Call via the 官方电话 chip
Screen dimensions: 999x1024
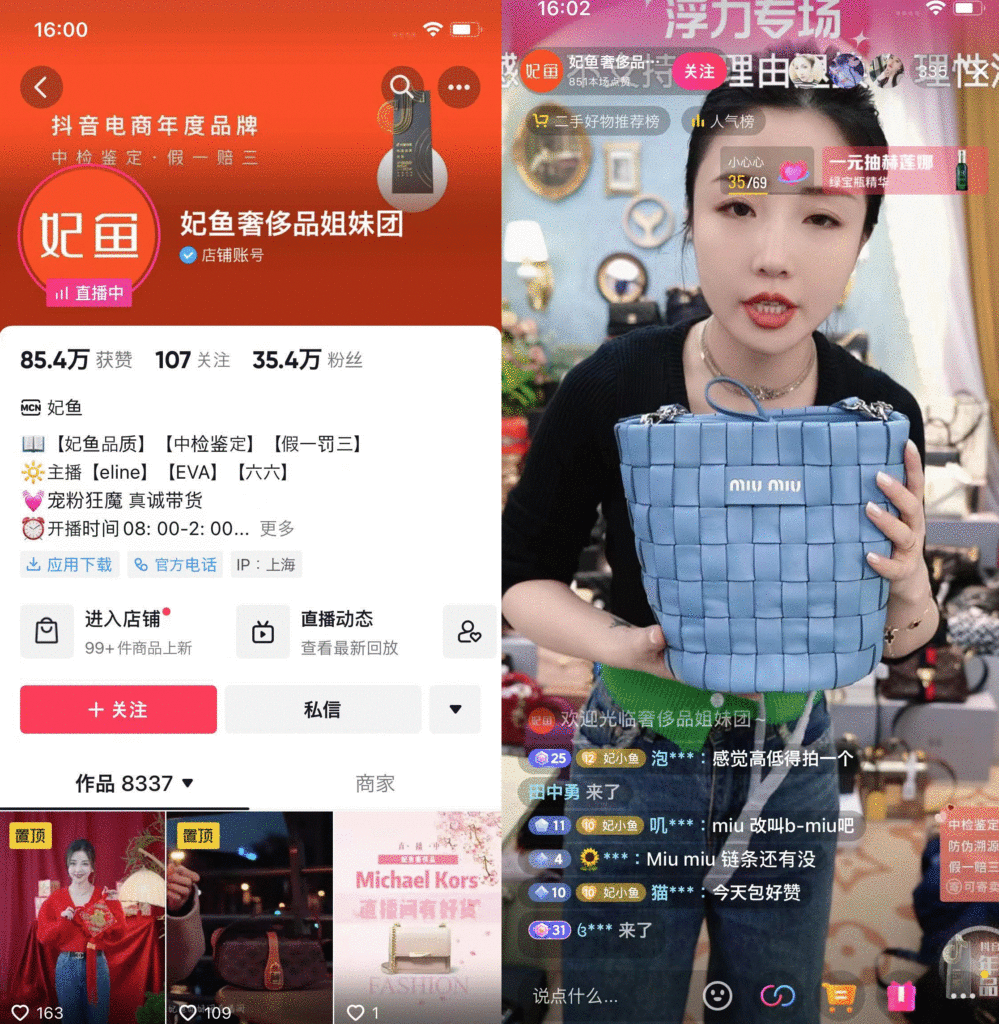pos(176,565)
